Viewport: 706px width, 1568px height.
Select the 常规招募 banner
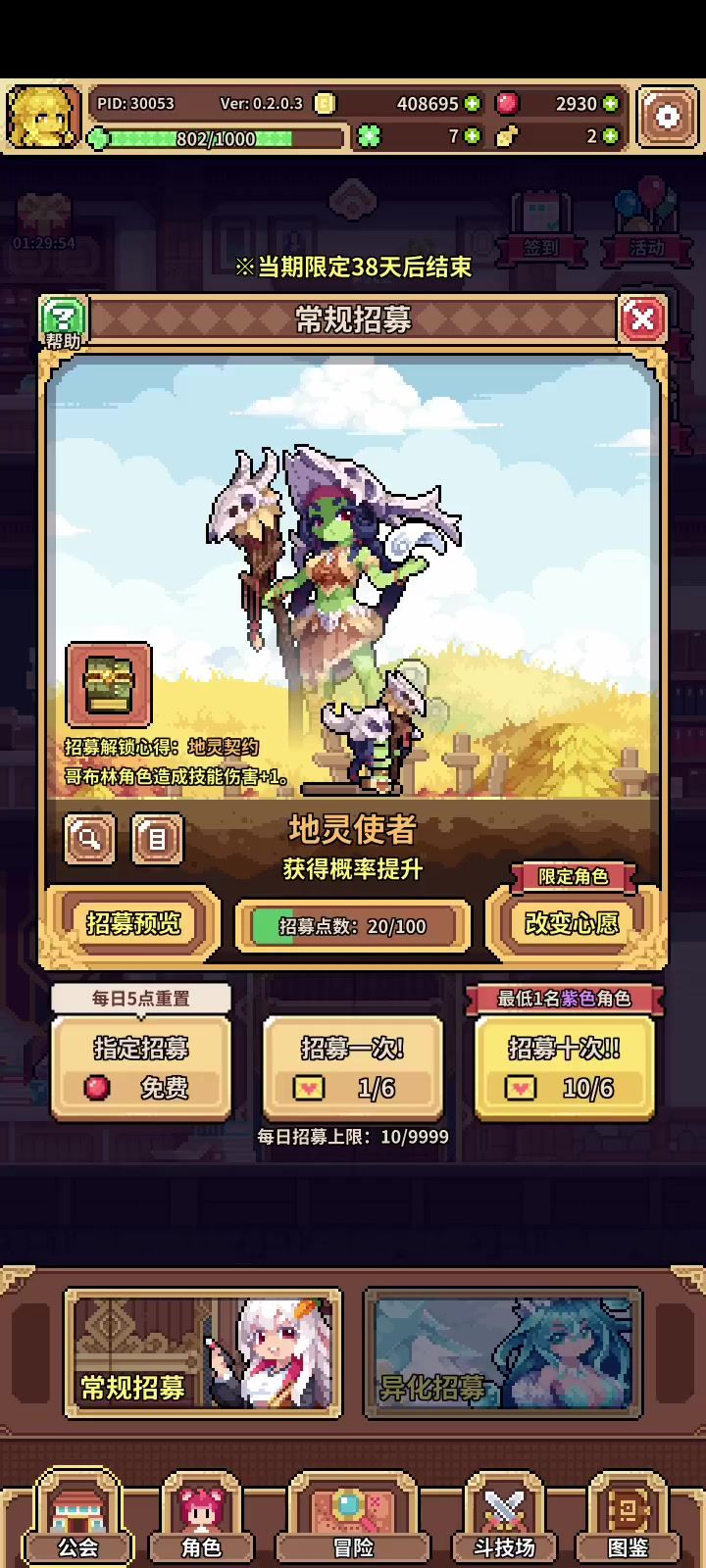[x=203, y=1353]
